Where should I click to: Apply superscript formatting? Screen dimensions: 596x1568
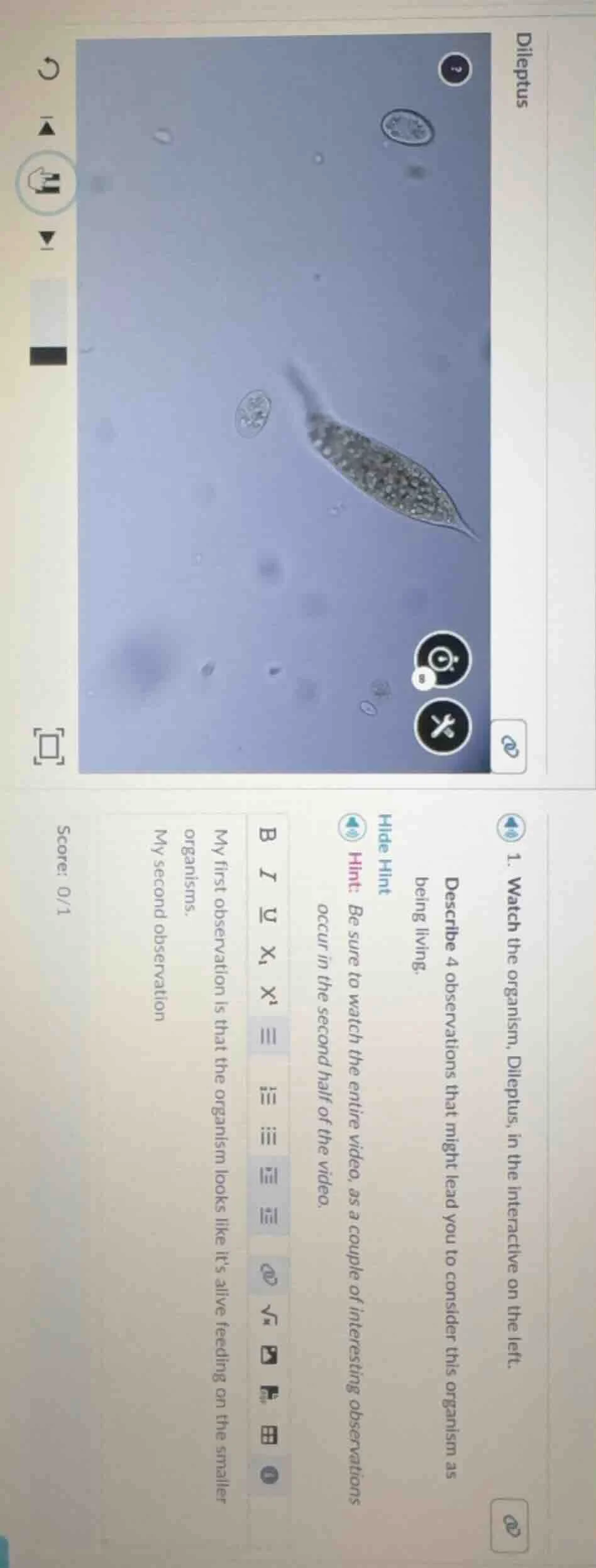268,995
